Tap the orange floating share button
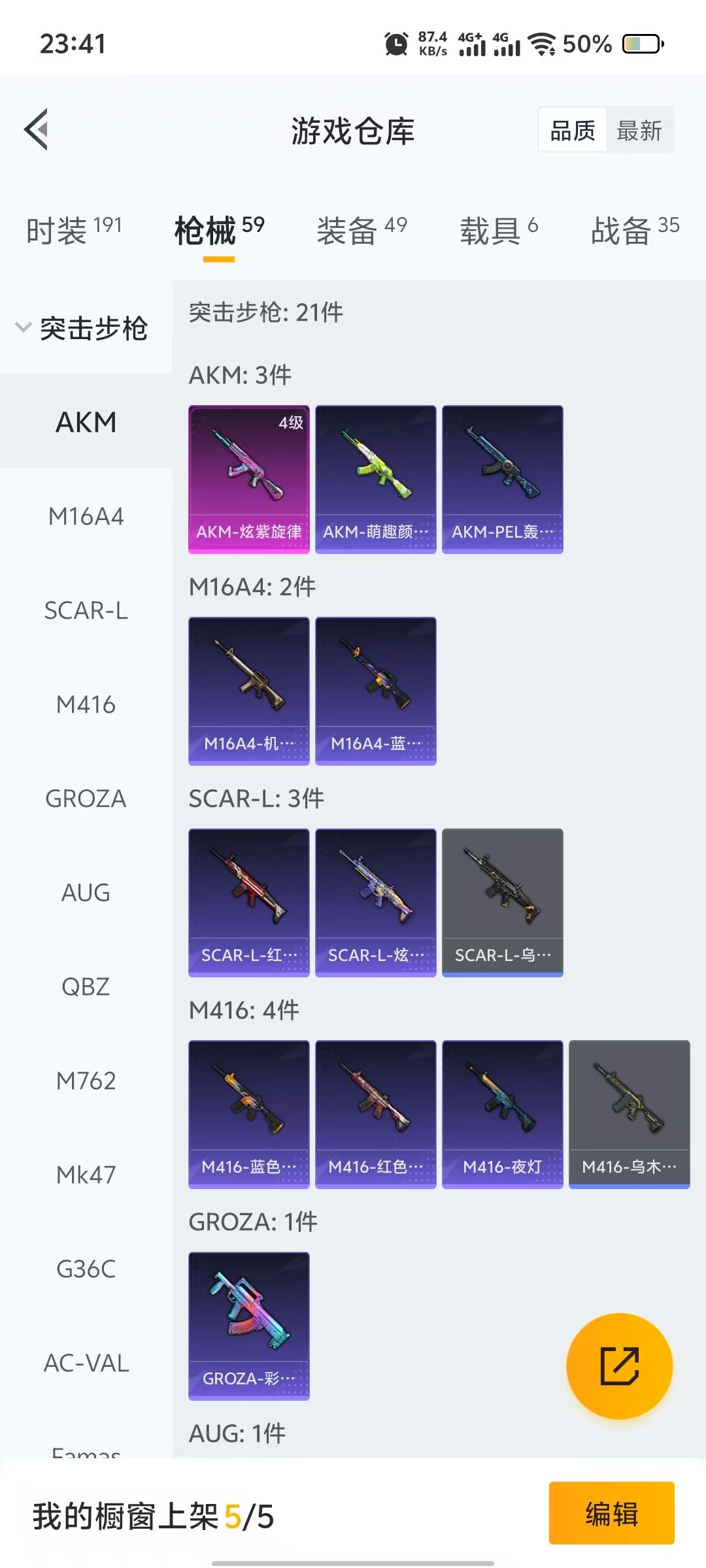Viewport: 706px width, 1568px height. 619,1366
